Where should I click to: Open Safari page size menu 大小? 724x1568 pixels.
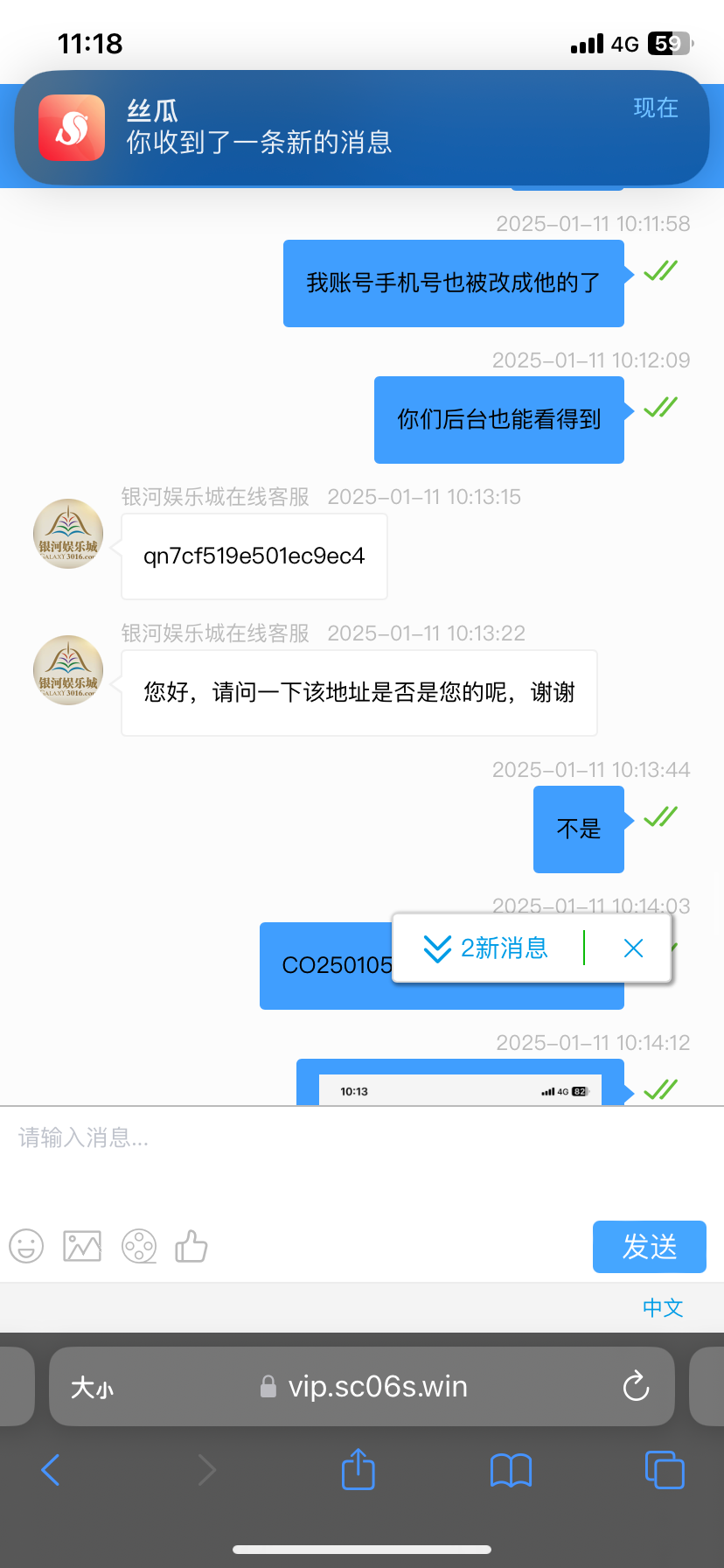(x=92, y=1388)
